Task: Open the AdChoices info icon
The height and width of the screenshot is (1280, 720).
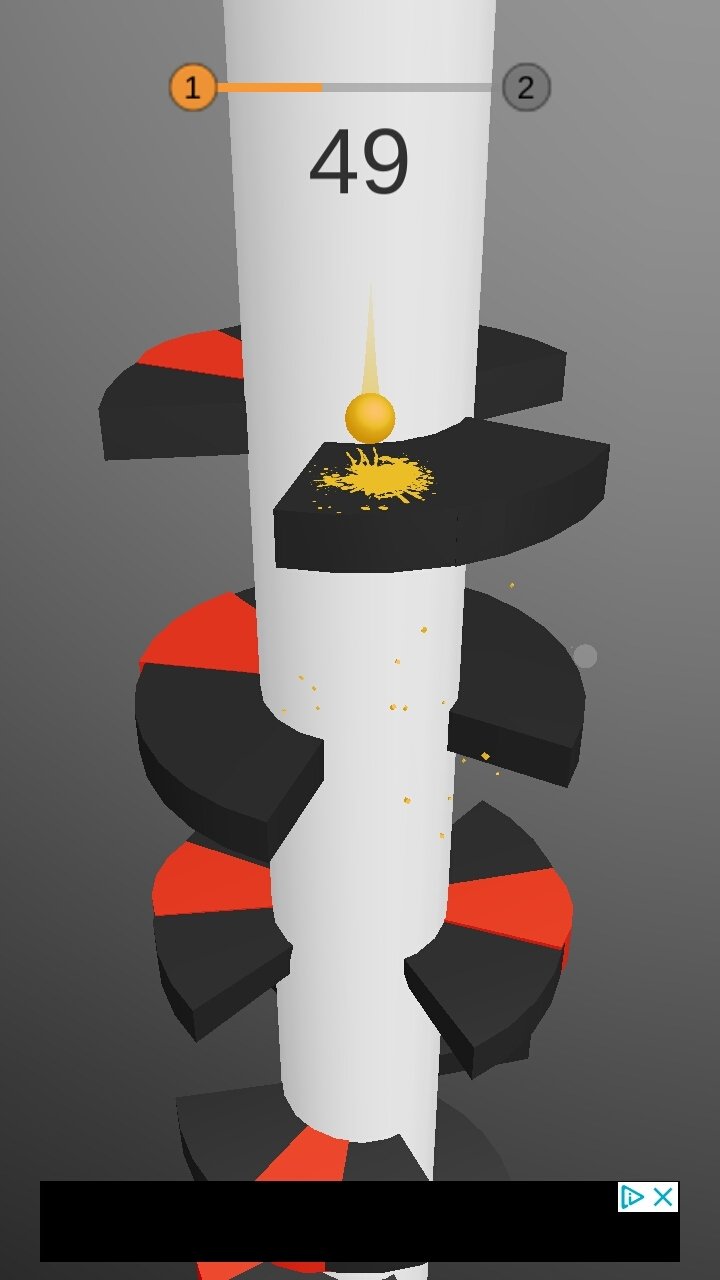Action: click(x=633, y=1197)
